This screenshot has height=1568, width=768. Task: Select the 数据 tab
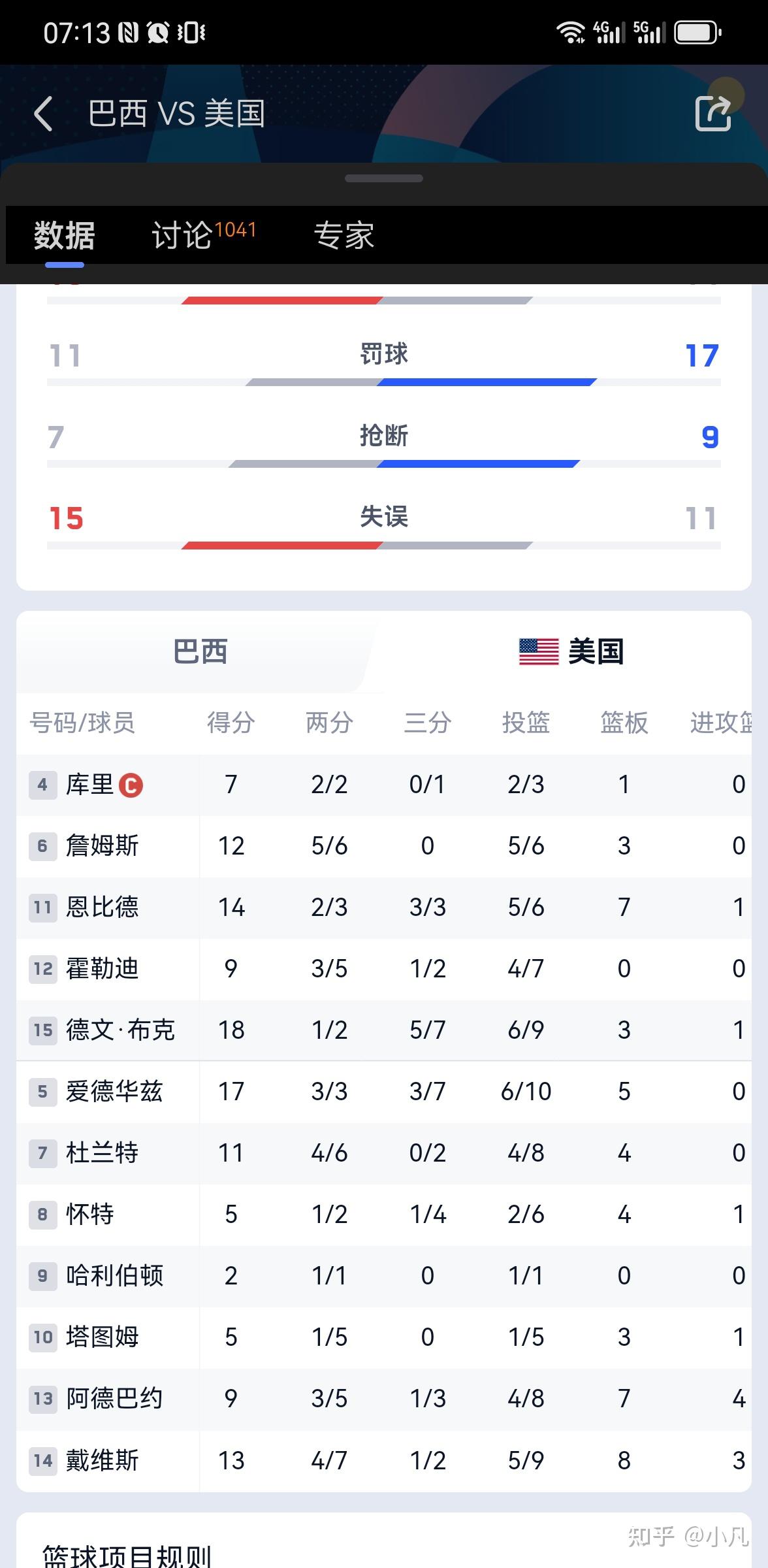pyautogui.click(x=65, y=235)
